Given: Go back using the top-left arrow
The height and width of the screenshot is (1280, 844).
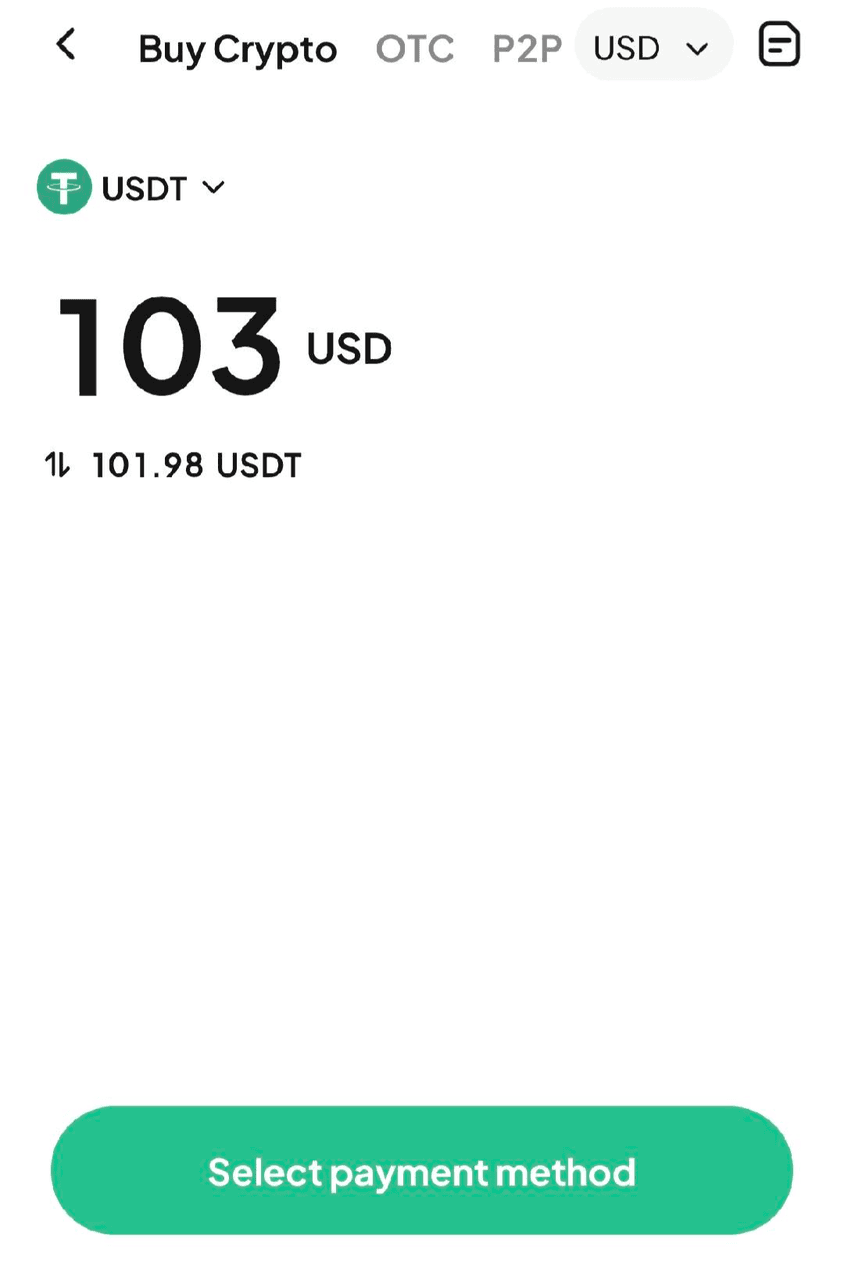Looking at the screenshot, I should coord(66,45).
